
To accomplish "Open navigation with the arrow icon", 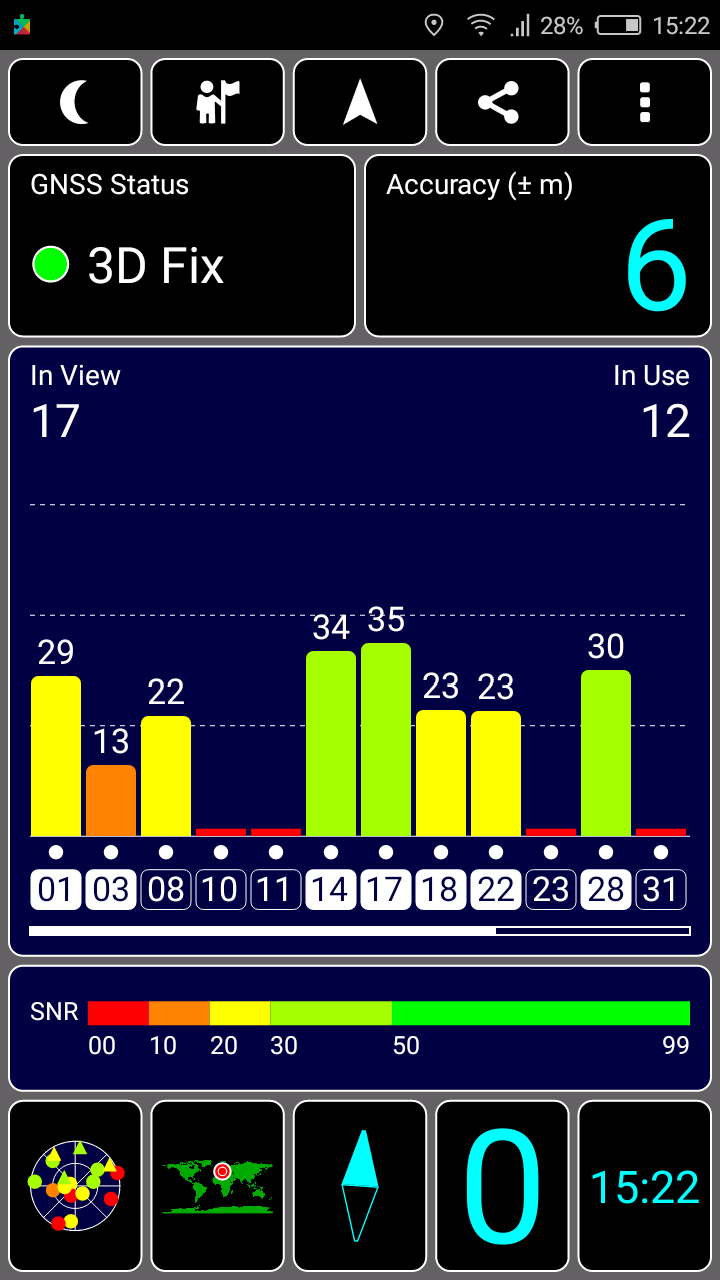I will point(360,102).
